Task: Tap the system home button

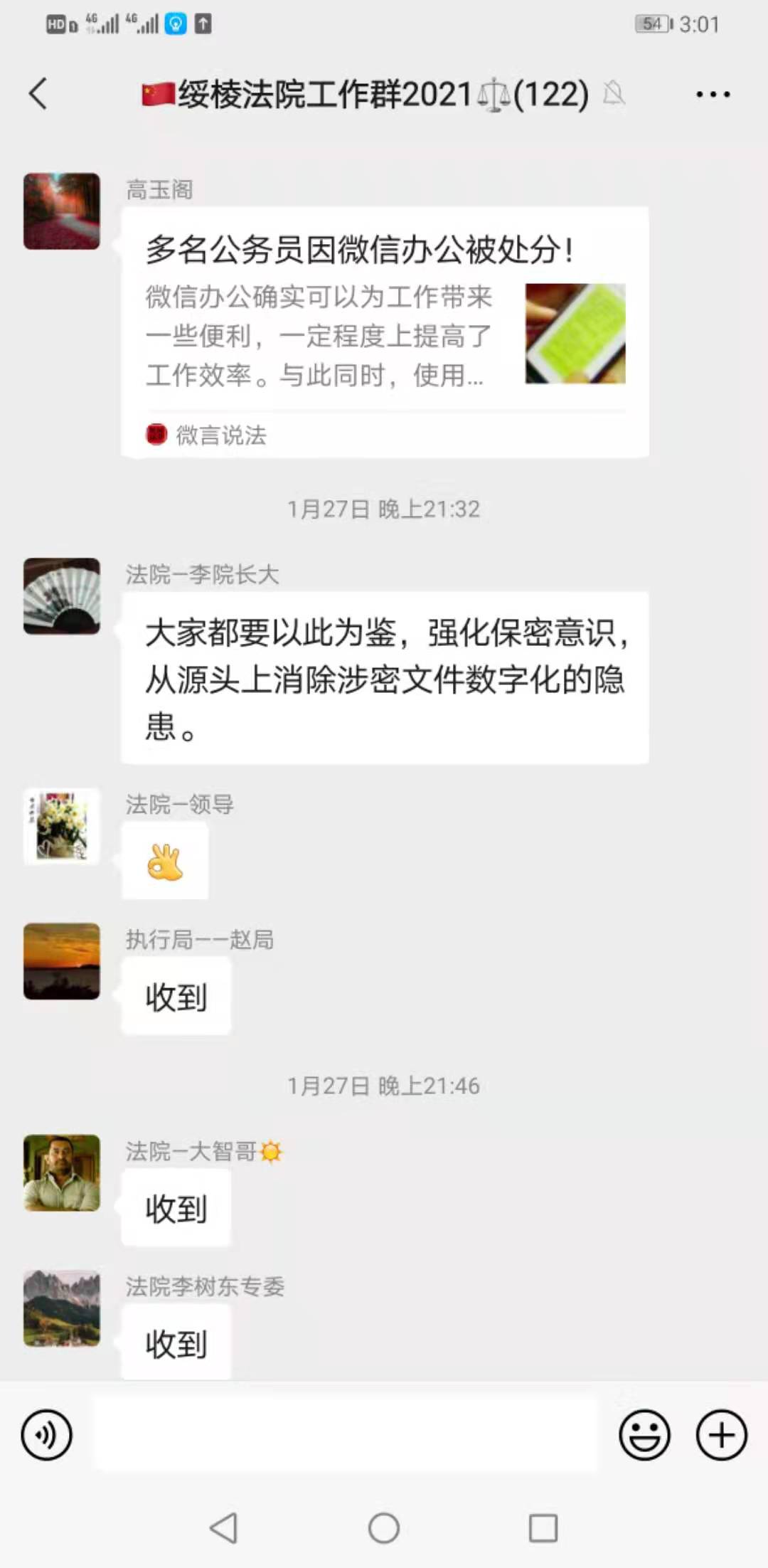Action: pos(384,1527)
